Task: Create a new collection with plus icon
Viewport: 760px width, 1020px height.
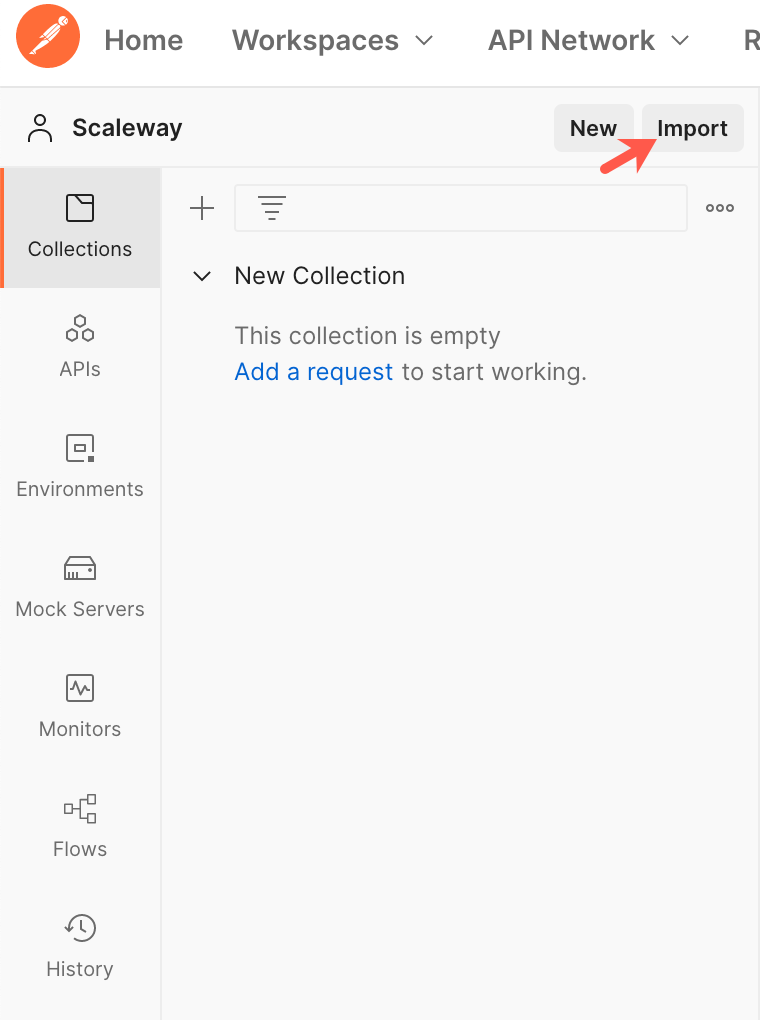Action: pyautogui.click(x=202, y=208)
